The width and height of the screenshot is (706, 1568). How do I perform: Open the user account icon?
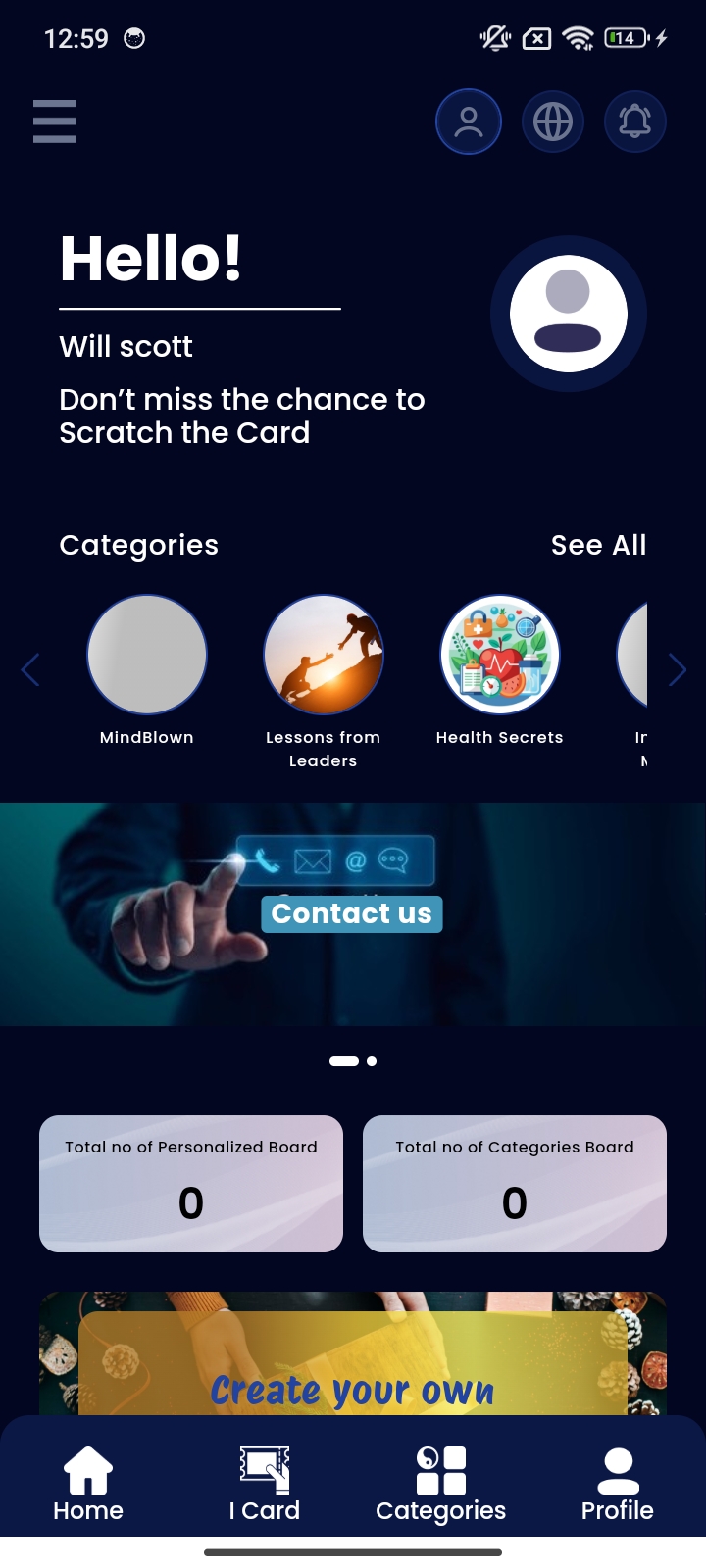tap(469, 122)
